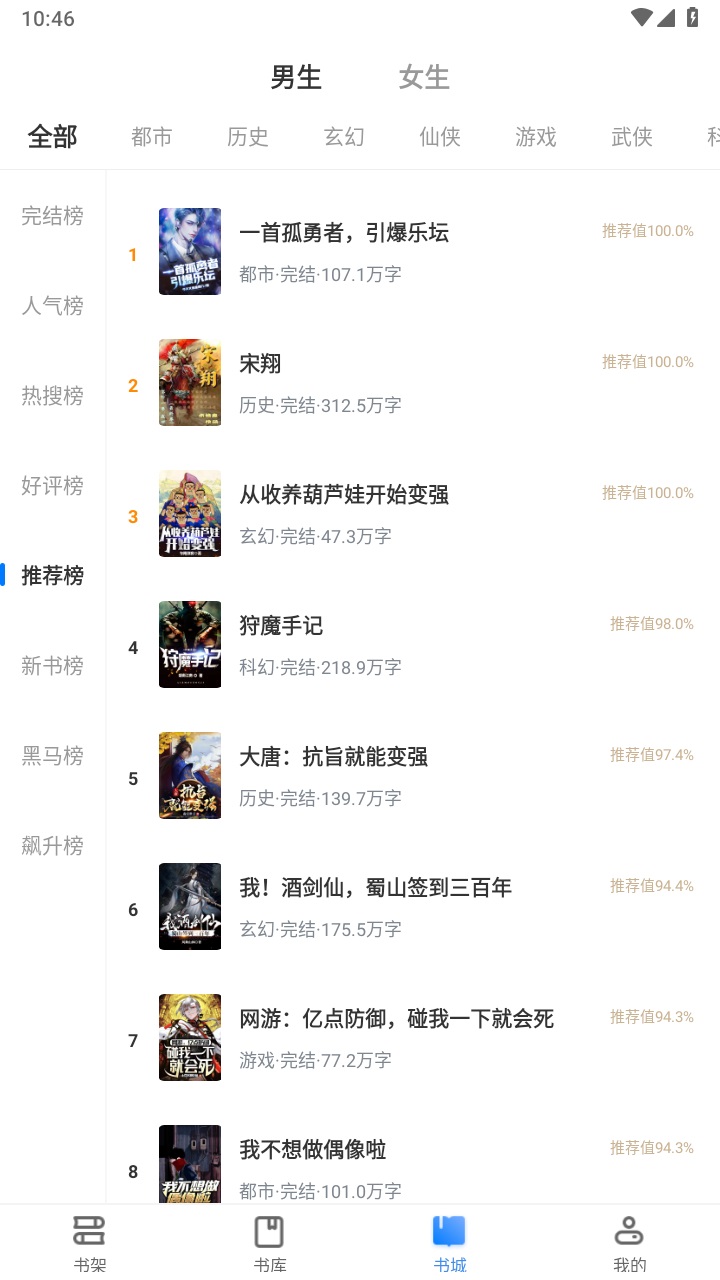This screenshot has width=720, height=1280.
Task: Open the 热搜榜 ranking list
Action: [53, 396]
